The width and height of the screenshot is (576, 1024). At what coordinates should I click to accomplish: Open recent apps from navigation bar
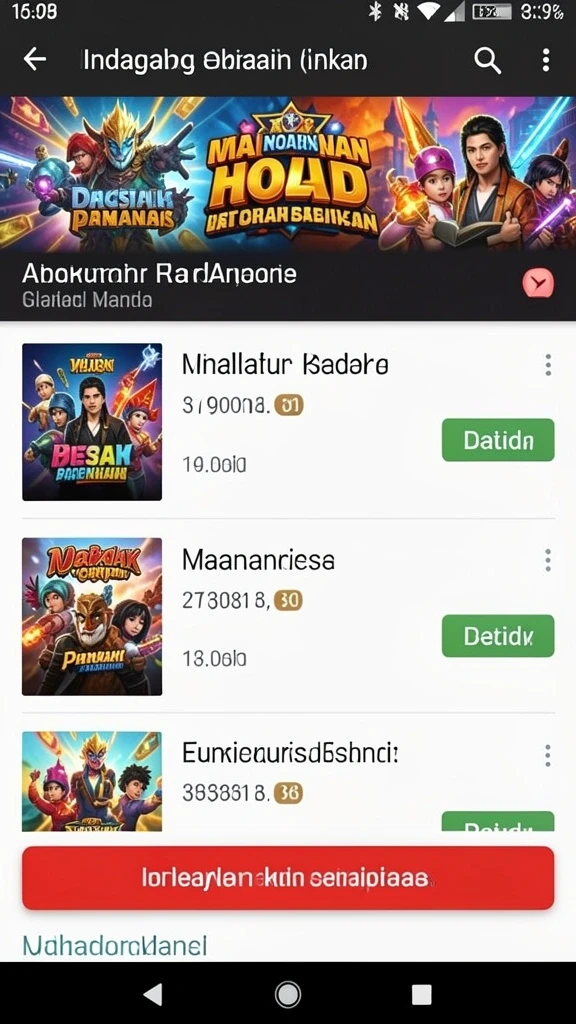[421, 994]
